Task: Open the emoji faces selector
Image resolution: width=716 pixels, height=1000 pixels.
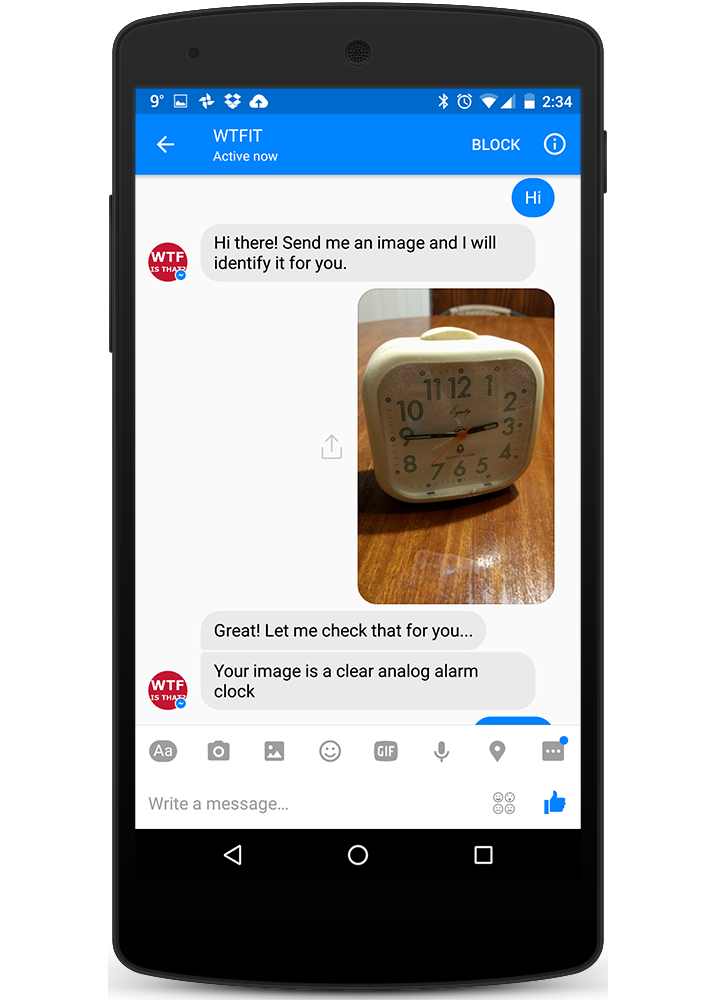Action: click(504, 802)
